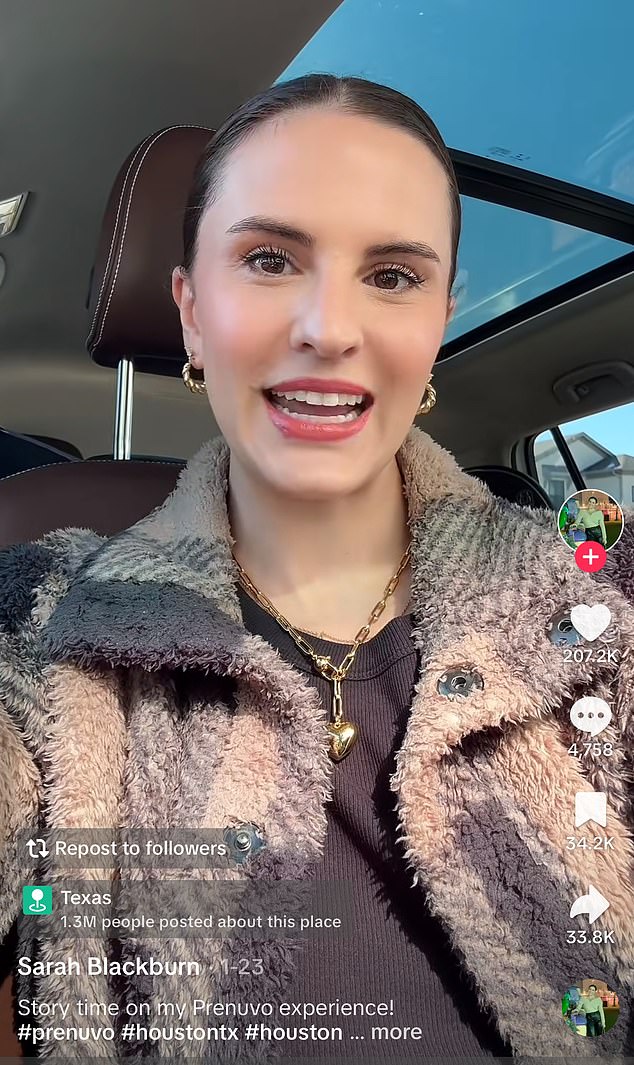Screen dimensions: 634x1065
Task: Open the #prenuvo hashtag
Action: 65,1032
